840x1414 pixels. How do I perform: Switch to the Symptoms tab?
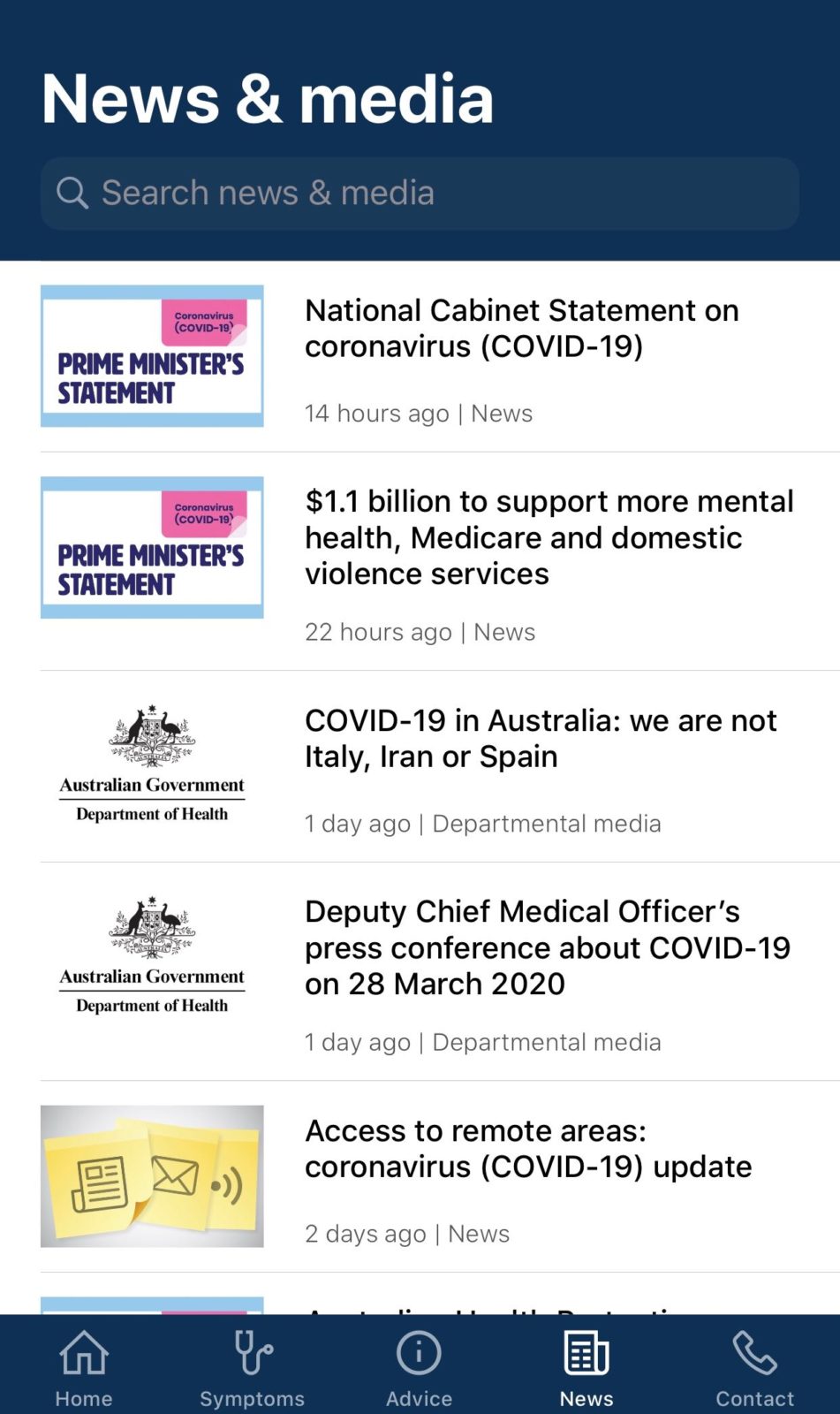click(x=252, y=1367)
